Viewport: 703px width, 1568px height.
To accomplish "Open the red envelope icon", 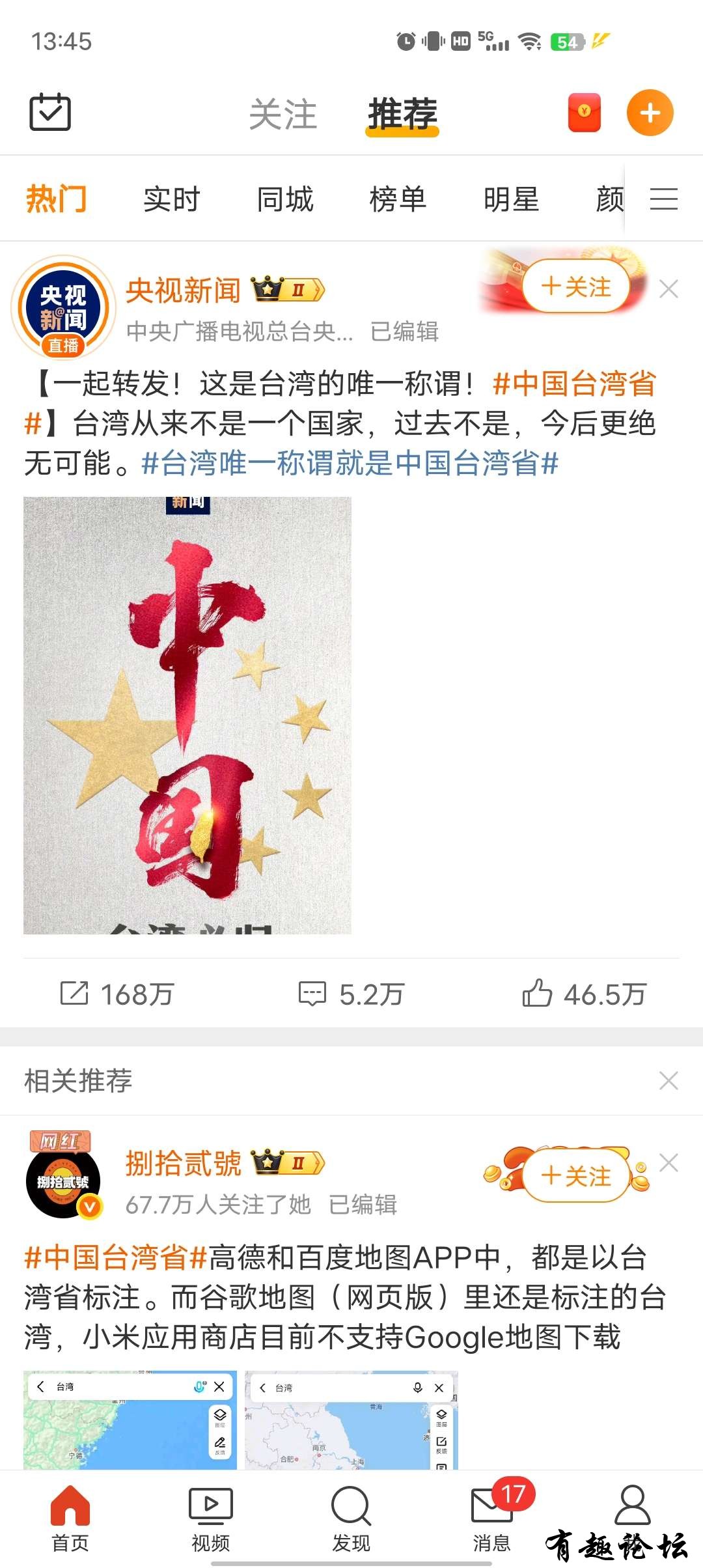I will 584,113.
